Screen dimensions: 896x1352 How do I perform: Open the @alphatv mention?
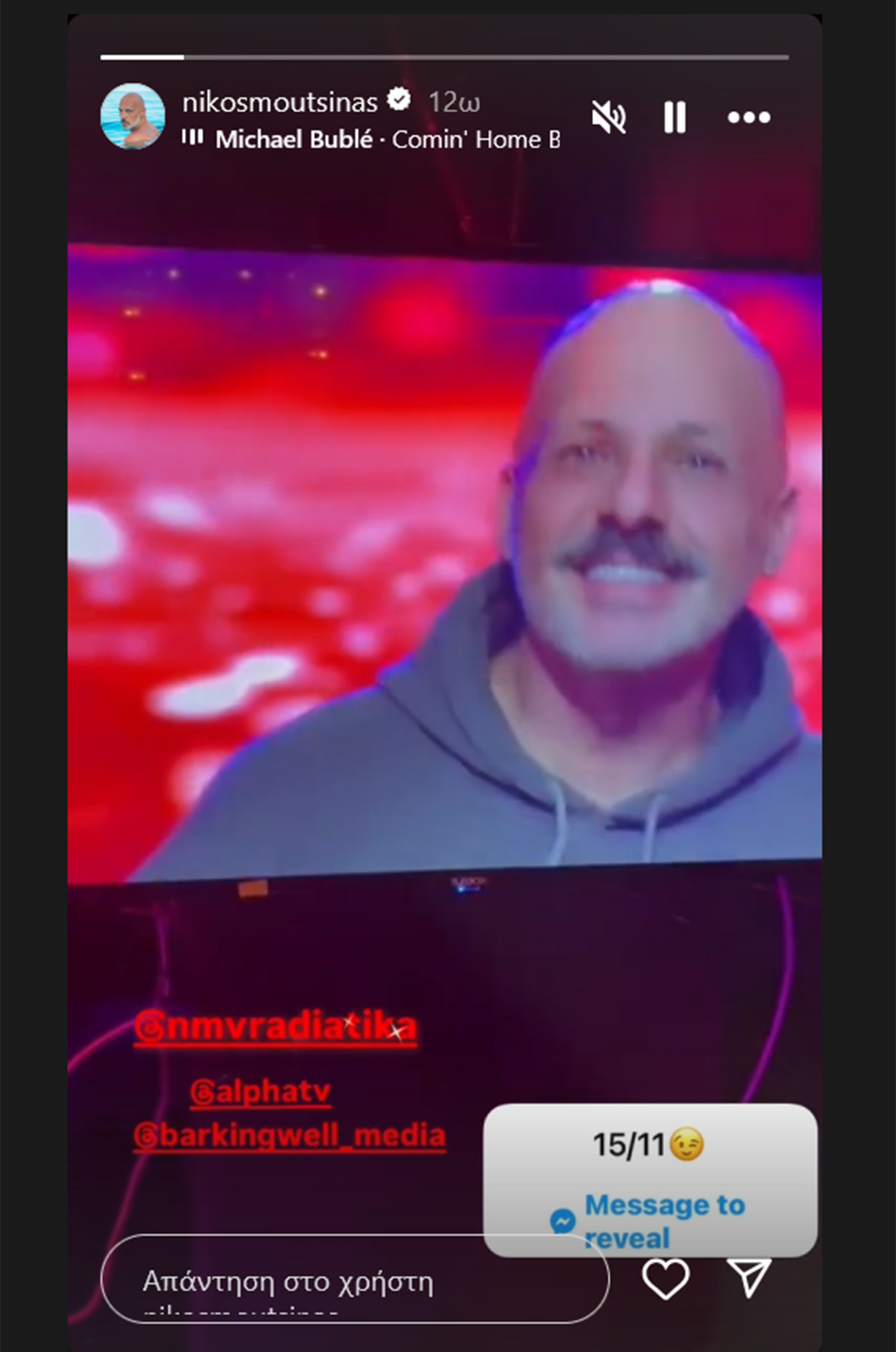coord(260,1092)
